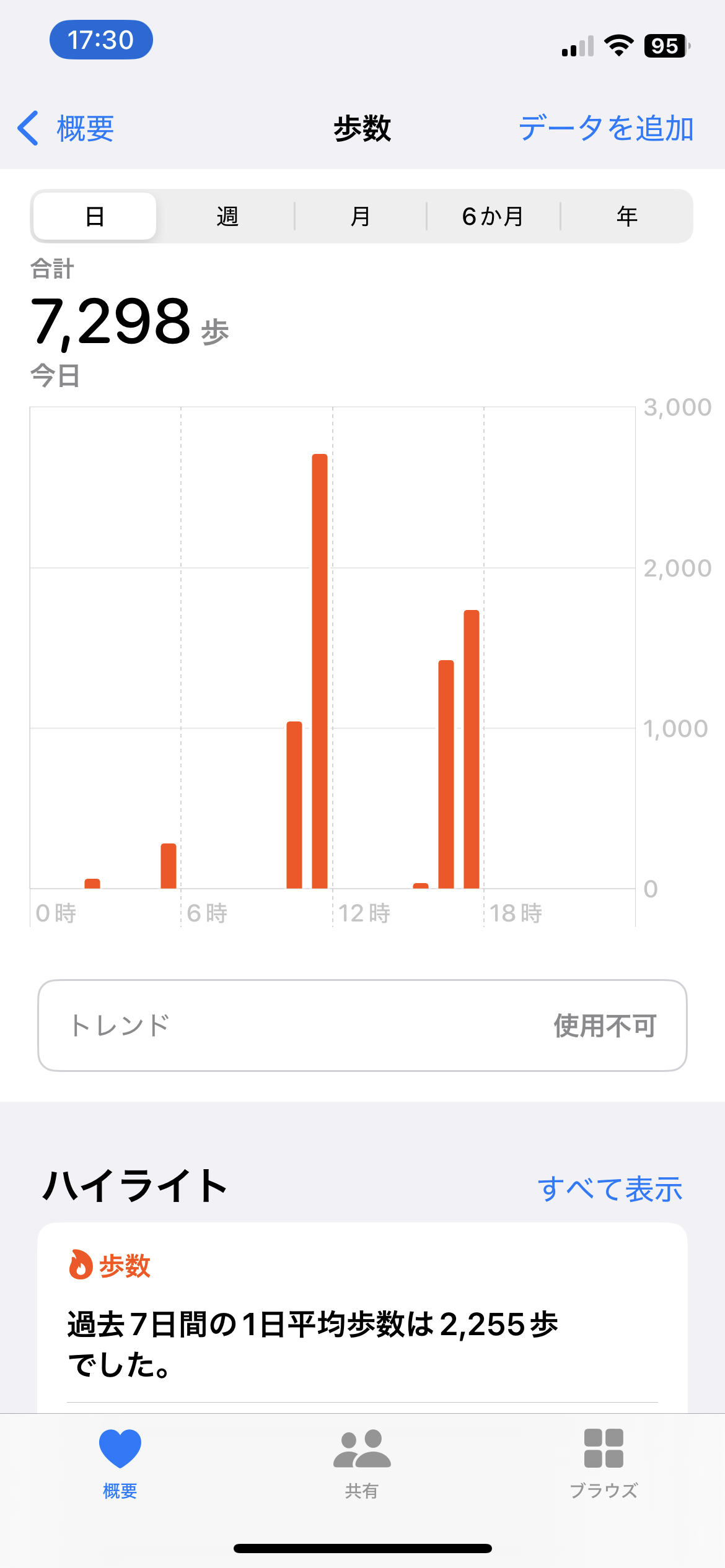Tap すべて表示 for highlights
The width and height of the screenshot is (725, 1568).
point(610,1189)
